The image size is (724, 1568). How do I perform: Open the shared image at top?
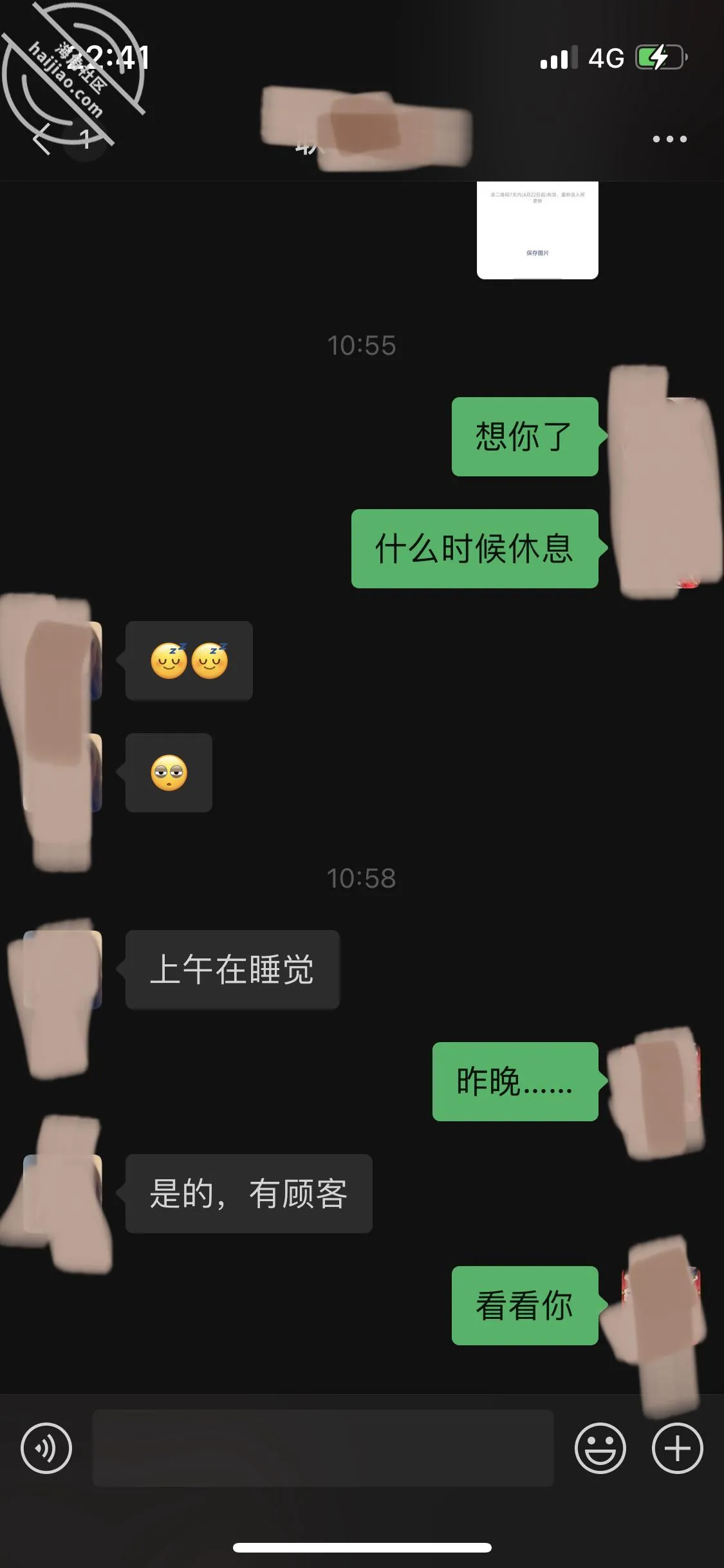click(537, 230)
